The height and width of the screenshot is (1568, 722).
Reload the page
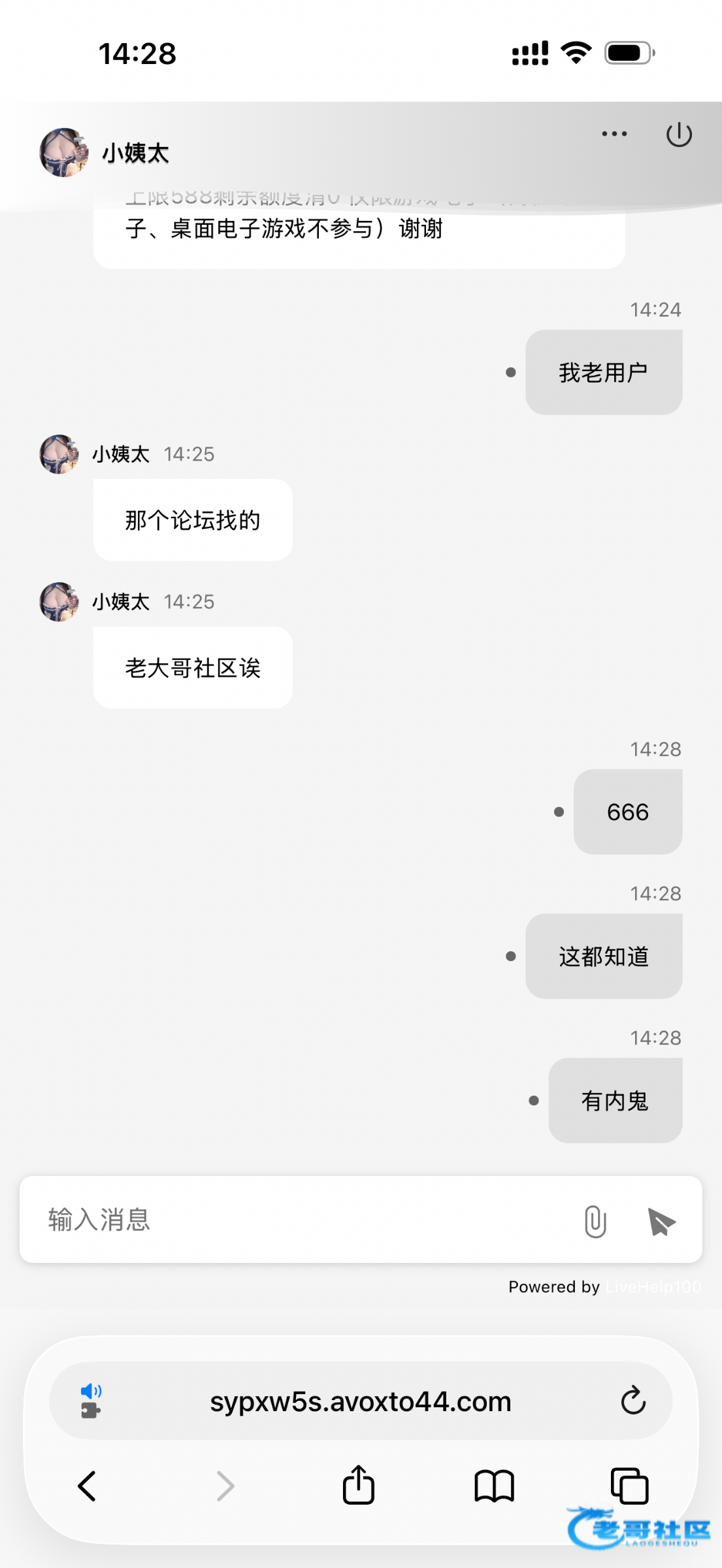point(632,1401)
